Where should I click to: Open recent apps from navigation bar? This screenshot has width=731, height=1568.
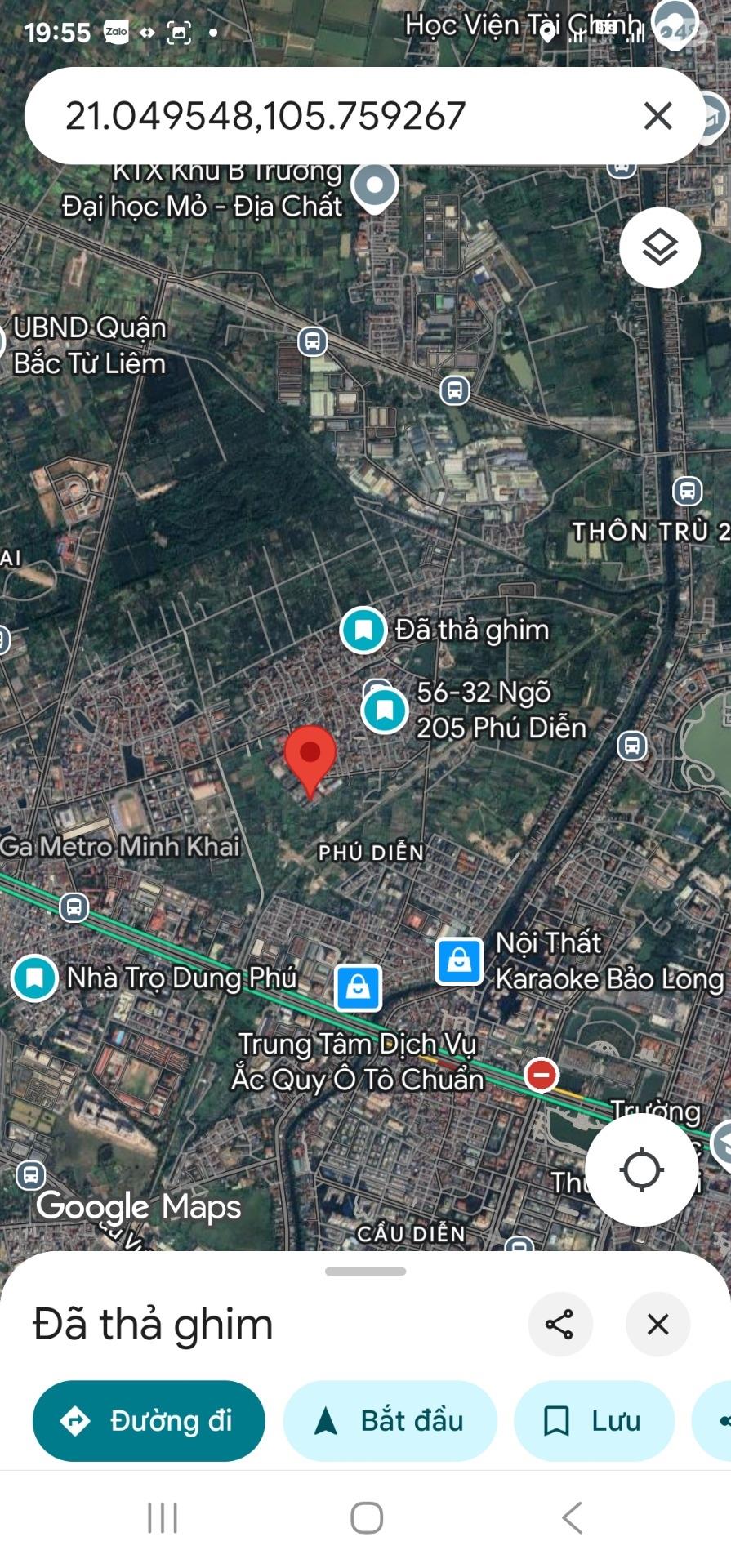(162, 1518)
